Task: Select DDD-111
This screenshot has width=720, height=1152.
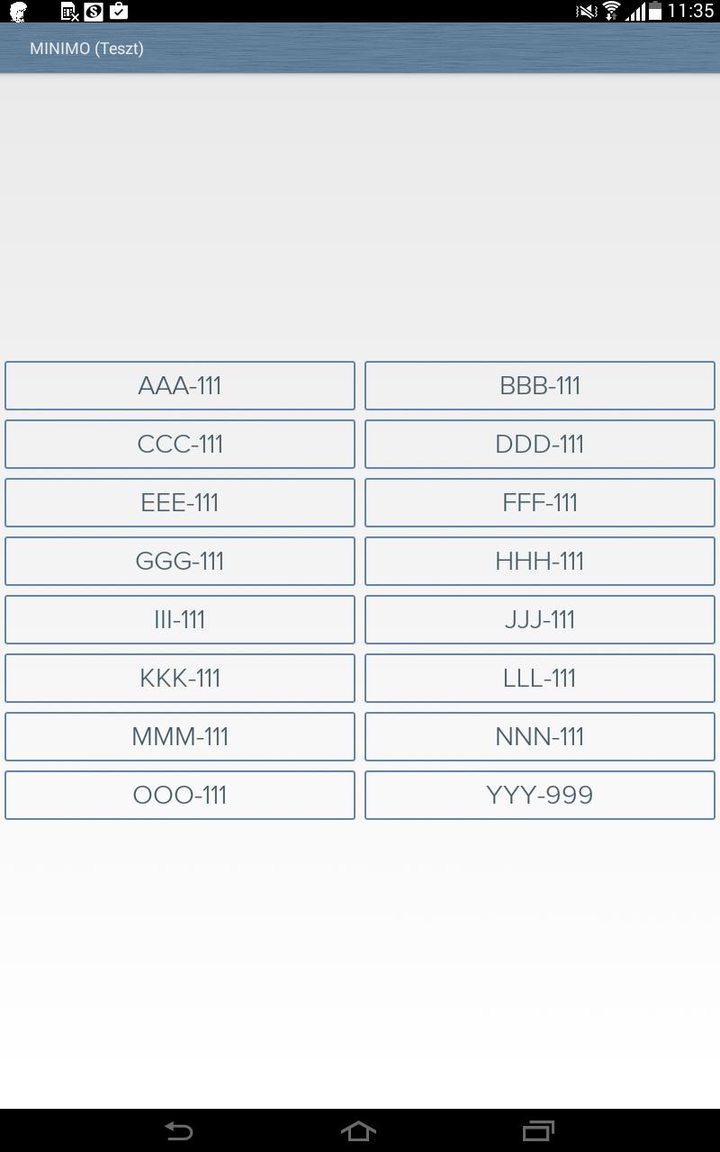Action: click(x=540, y=444)
